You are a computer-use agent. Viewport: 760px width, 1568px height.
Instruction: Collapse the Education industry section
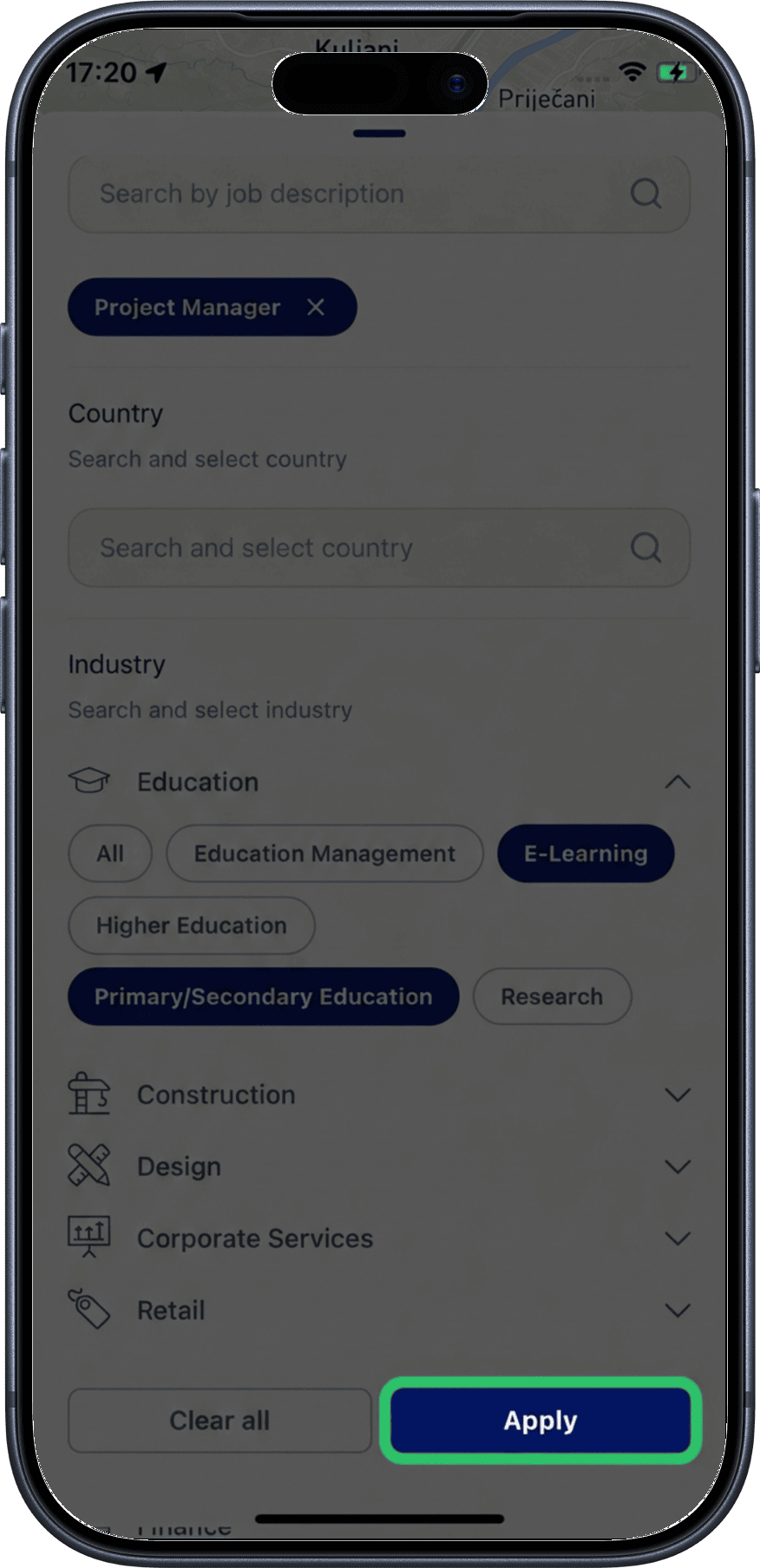click(678, 782)
